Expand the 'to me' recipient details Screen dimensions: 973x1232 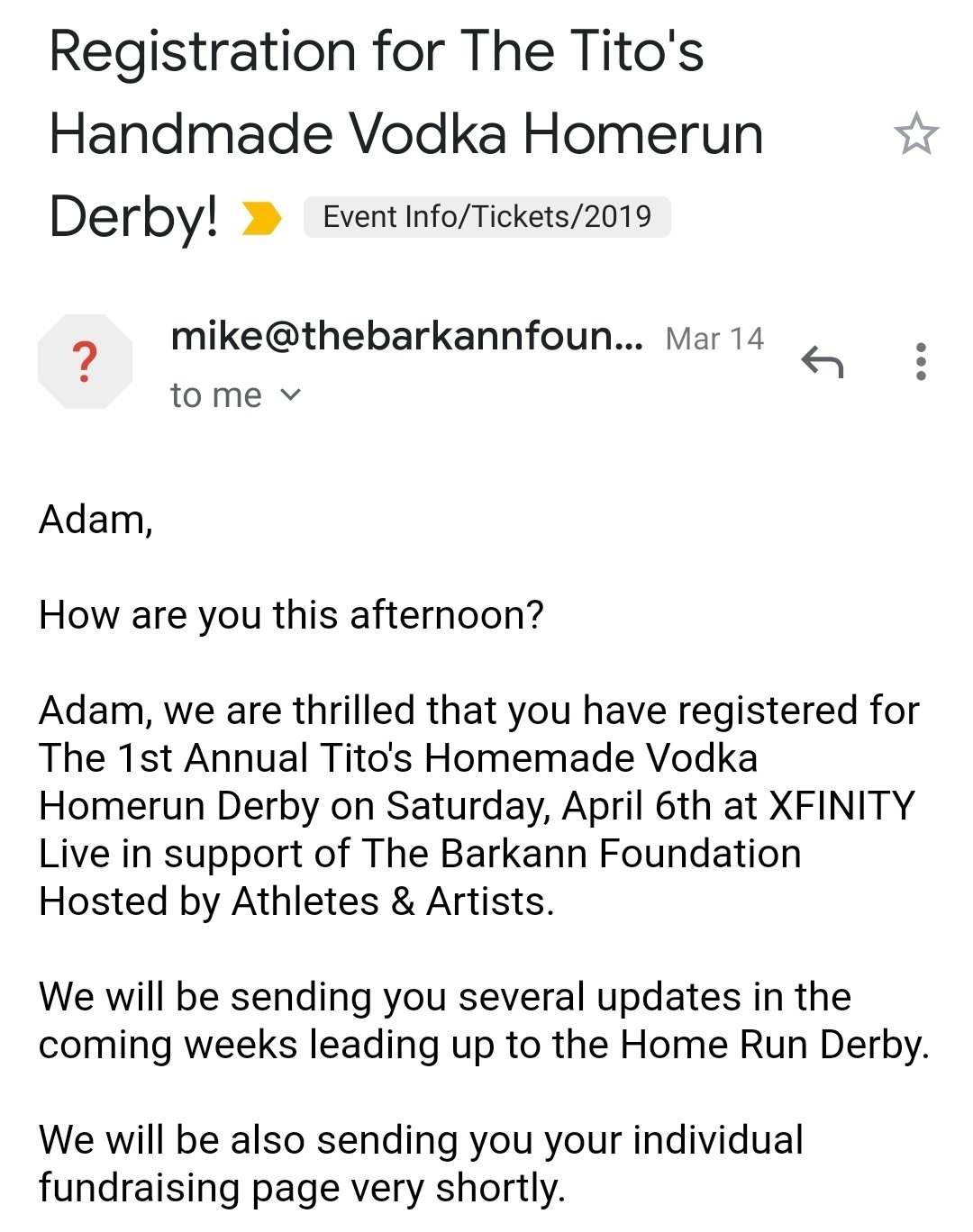point(290,394)
